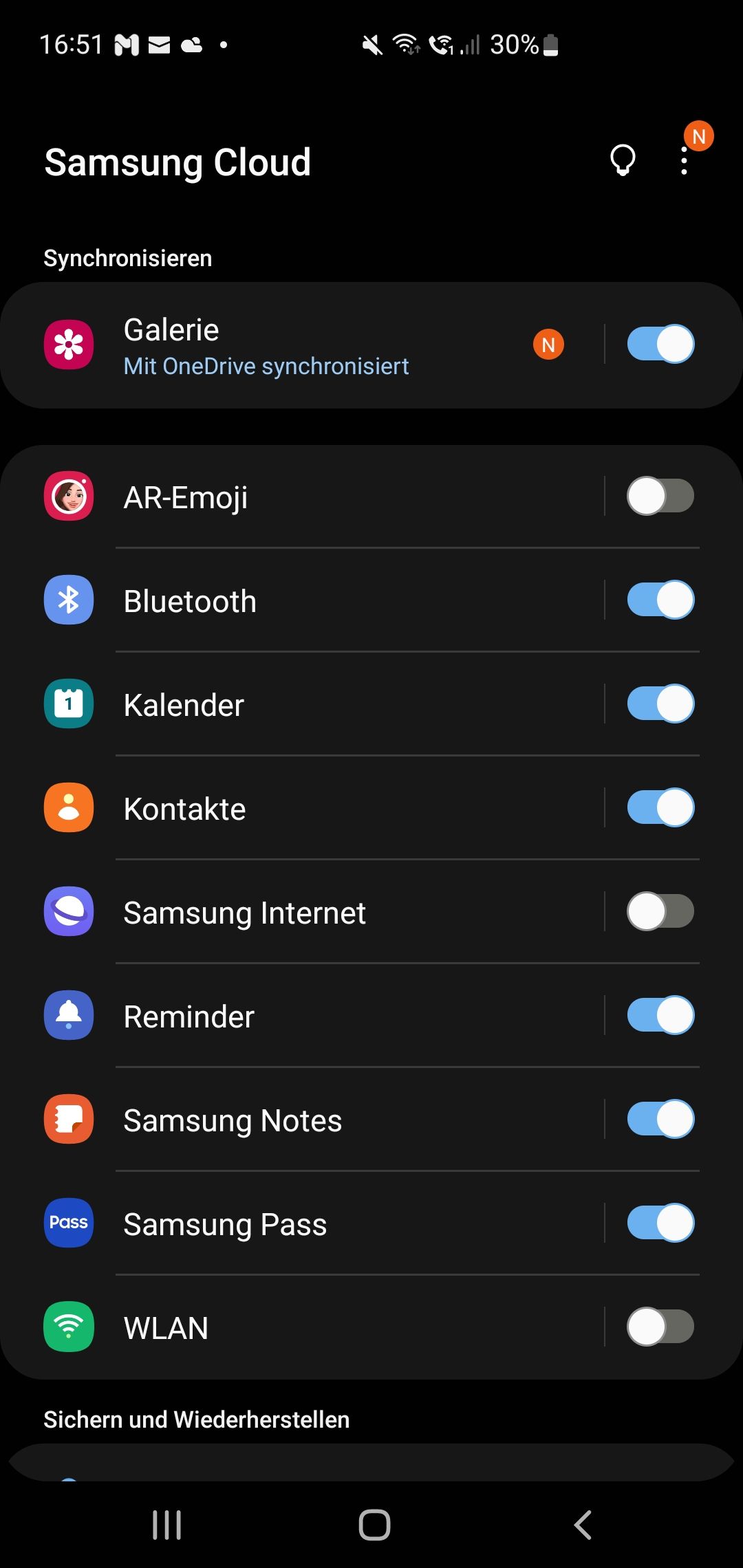
Task: Enable WLAN synchronization
Action: click(659, 1327)
